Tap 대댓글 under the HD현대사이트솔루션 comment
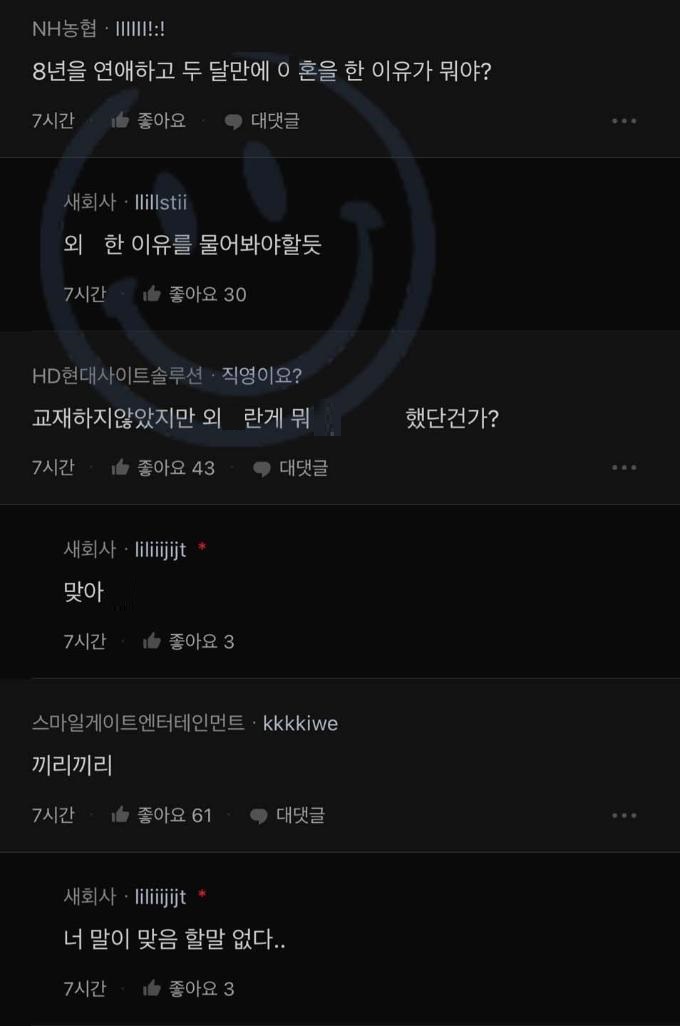680x1026 pixels. [x=290, y=468]
